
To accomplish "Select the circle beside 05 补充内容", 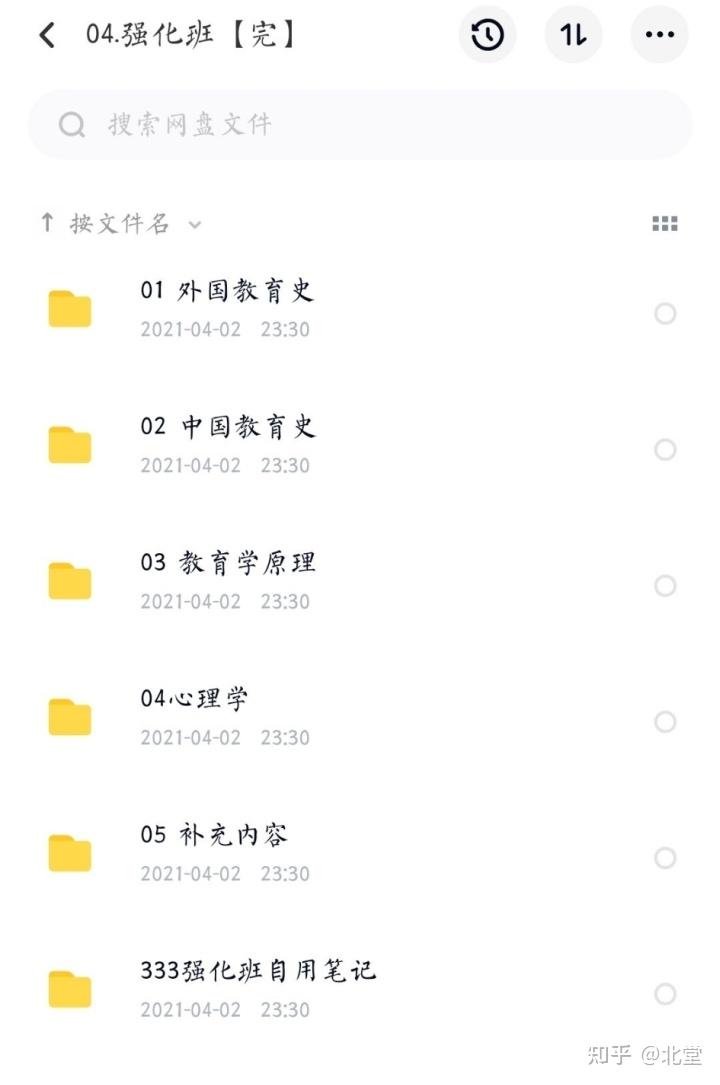I will click(666, 857).
